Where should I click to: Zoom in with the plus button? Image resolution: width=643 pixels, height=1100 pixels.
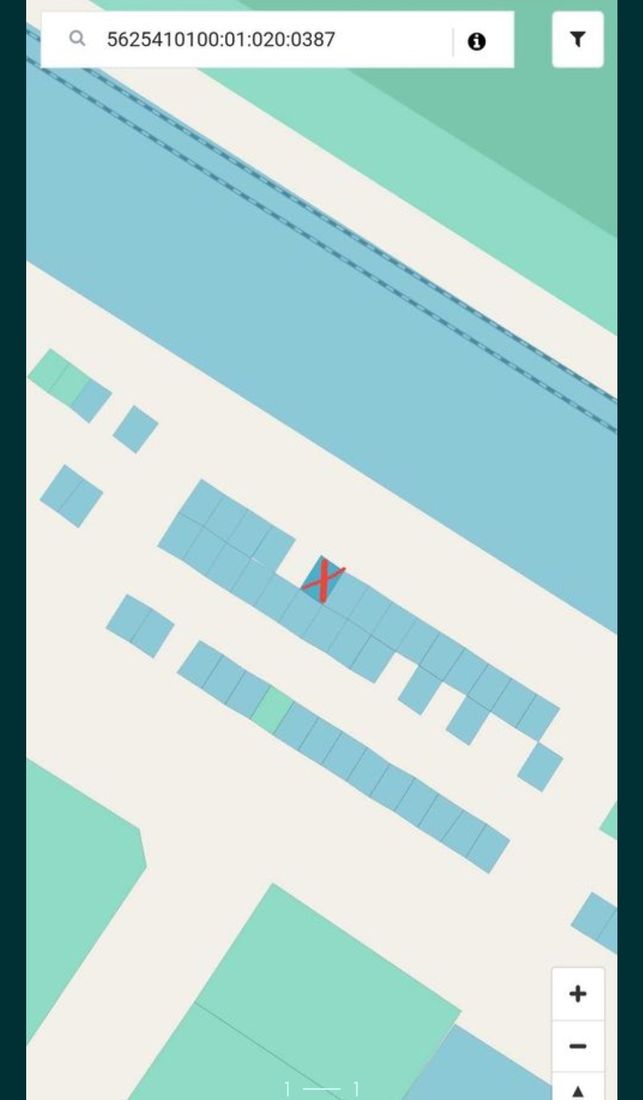tap(578, 993)
